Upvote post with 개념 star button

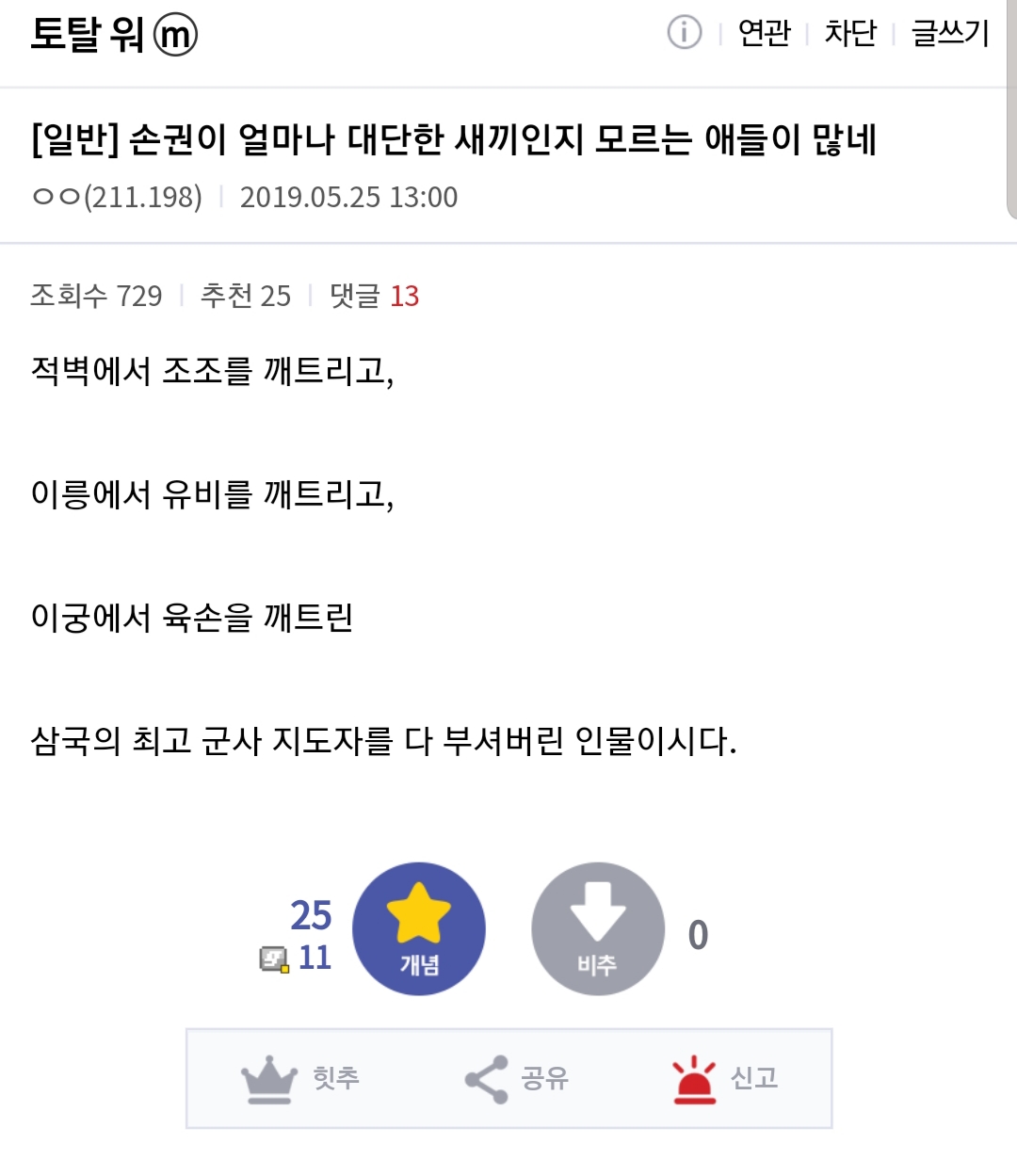[419, 928]
